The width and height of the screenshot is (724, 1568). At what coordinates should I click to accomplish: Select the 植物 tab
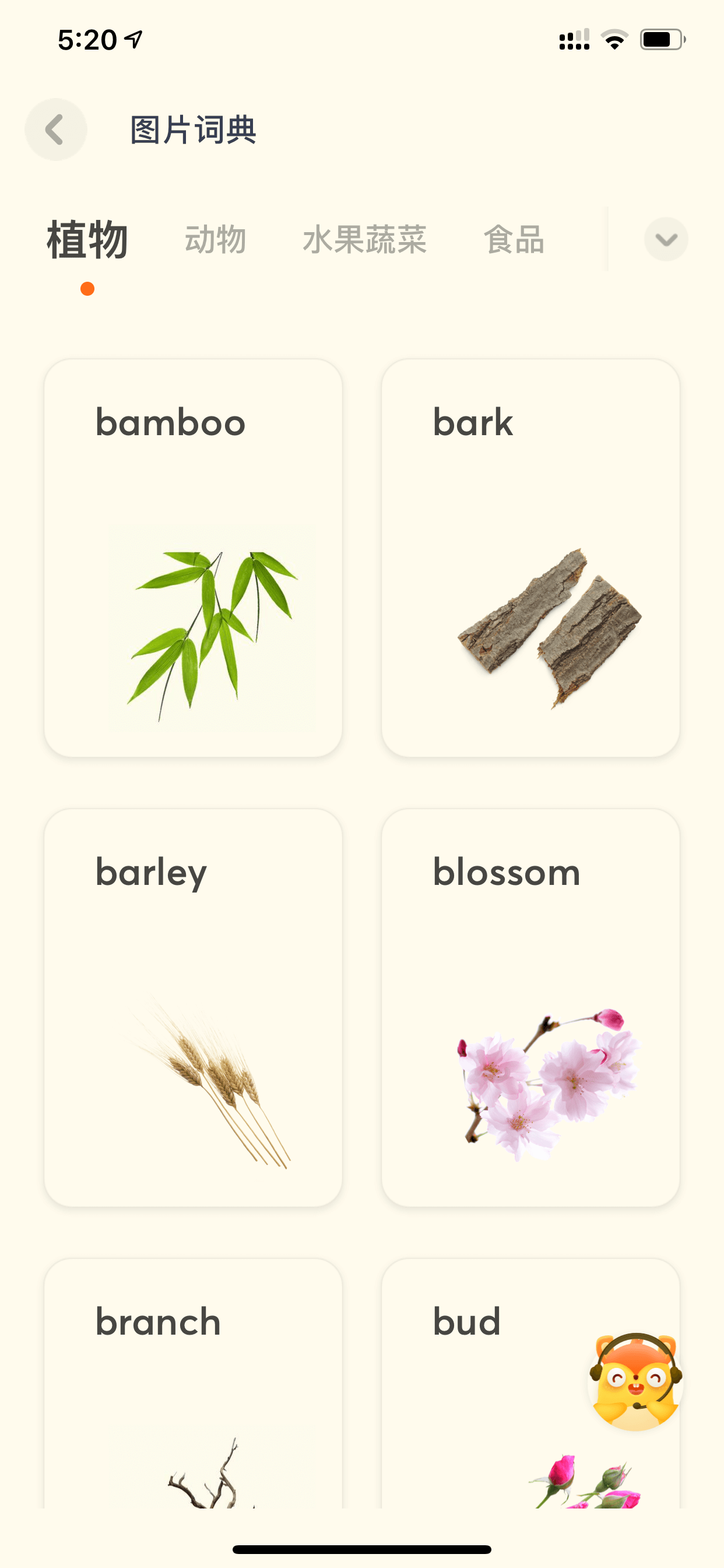tap(87, 240)
